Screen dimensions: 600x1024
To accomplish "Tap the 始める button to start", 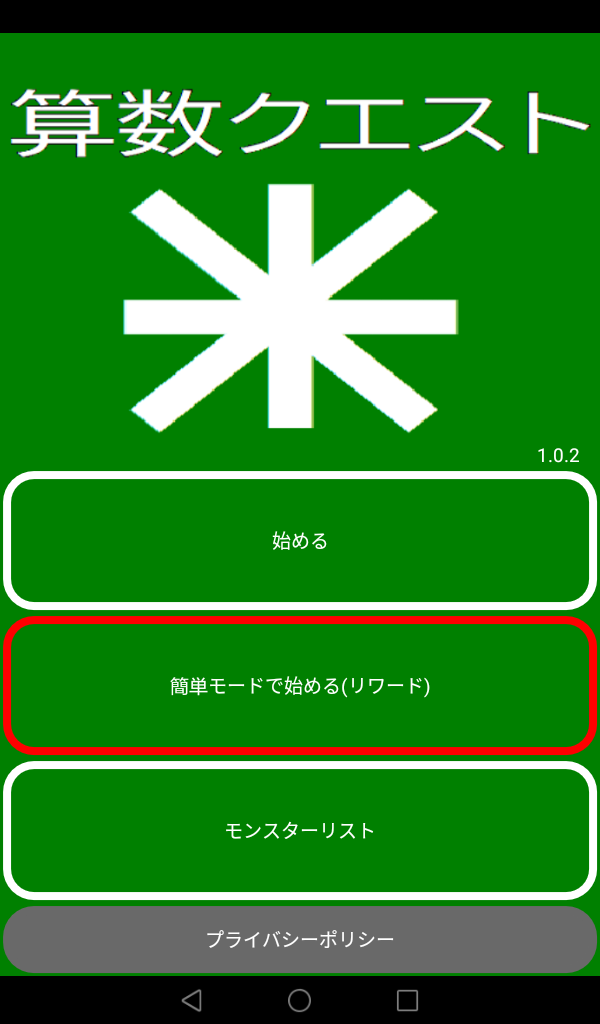I will pos(300,541).
